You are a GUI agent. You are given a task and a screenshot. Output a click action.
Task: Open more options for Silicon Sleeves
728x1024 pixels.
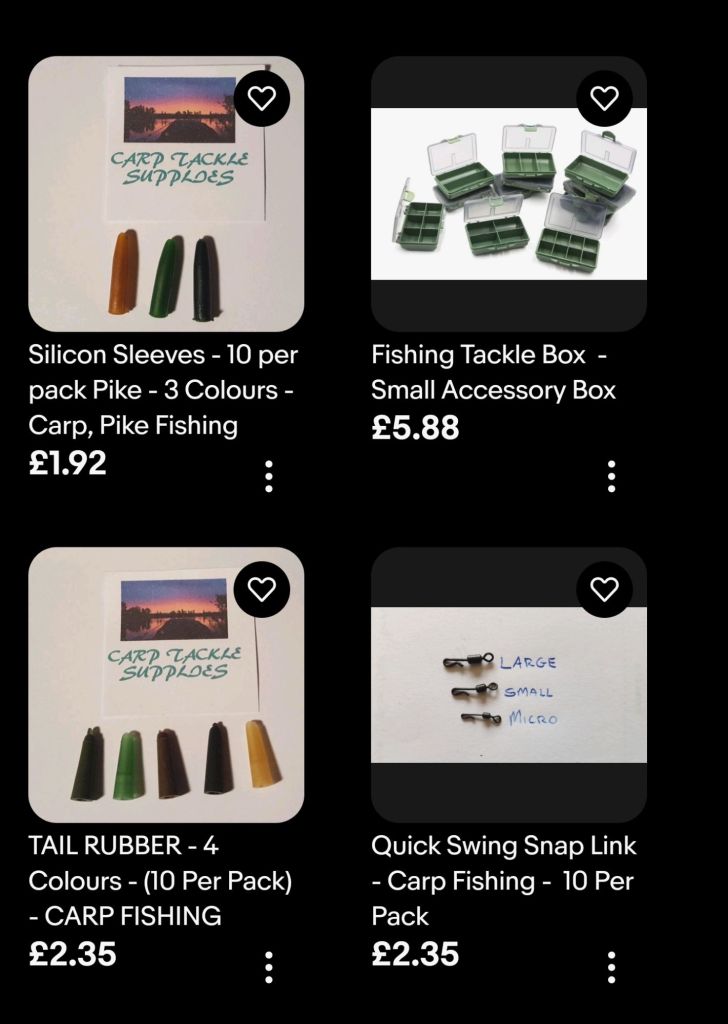coord(268,476)
